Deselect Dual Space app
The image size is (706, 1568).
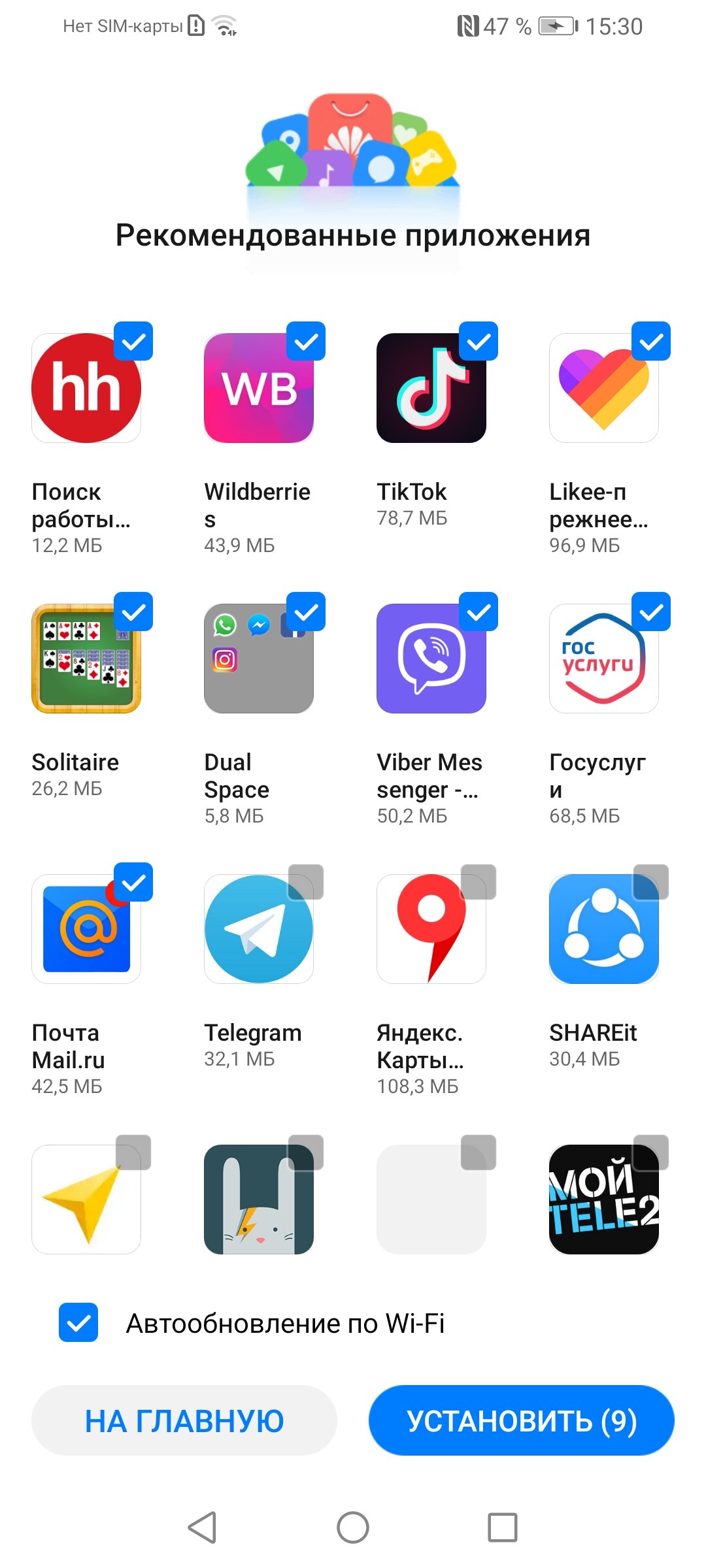point(306,612)
